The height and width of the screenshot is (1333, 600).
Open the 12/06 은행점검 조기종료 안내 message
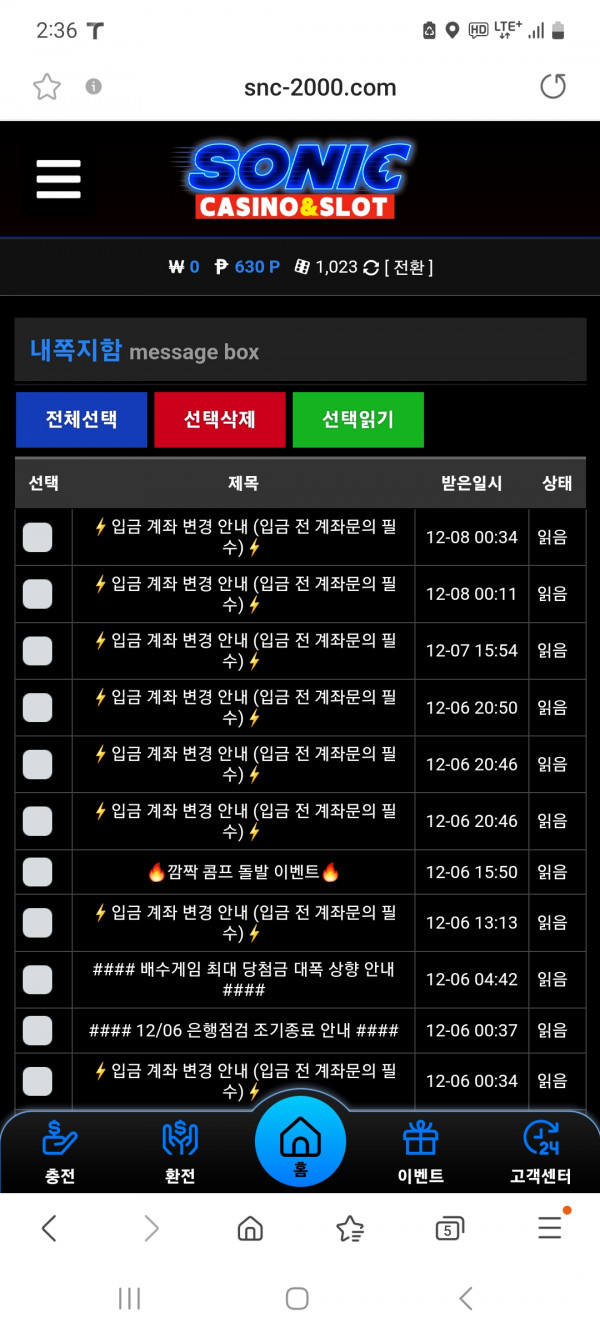point(243,1030)
